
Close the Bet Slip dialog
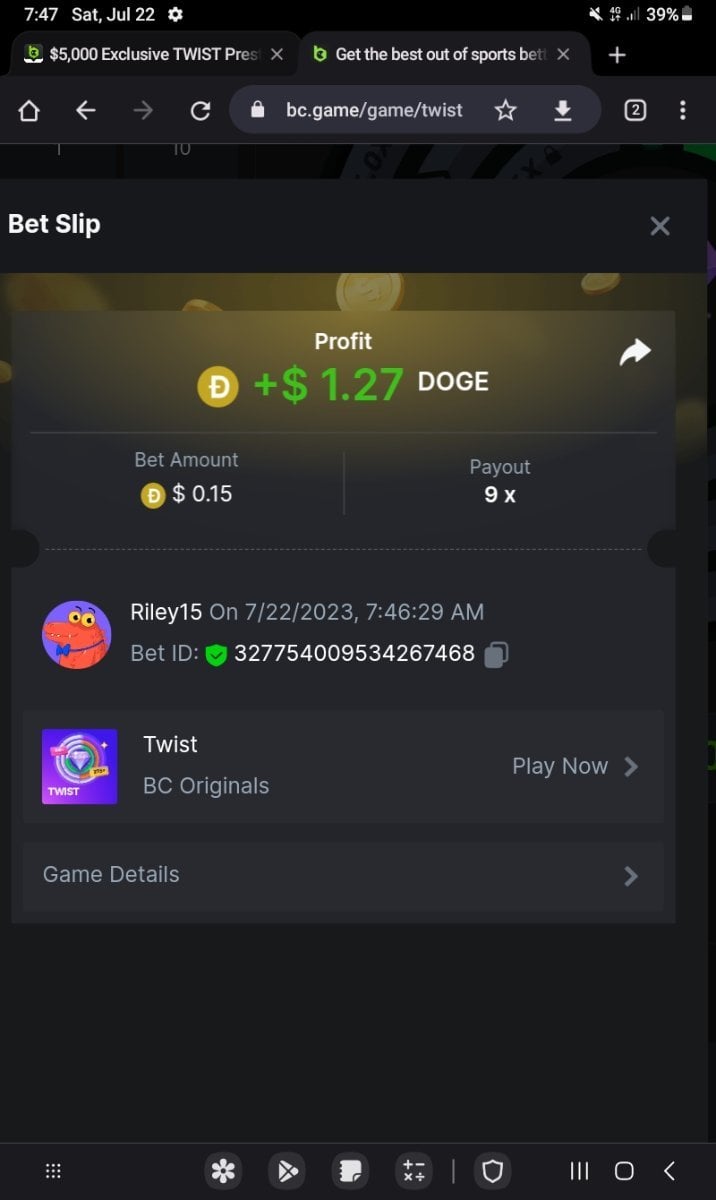(x=659, y=226)
